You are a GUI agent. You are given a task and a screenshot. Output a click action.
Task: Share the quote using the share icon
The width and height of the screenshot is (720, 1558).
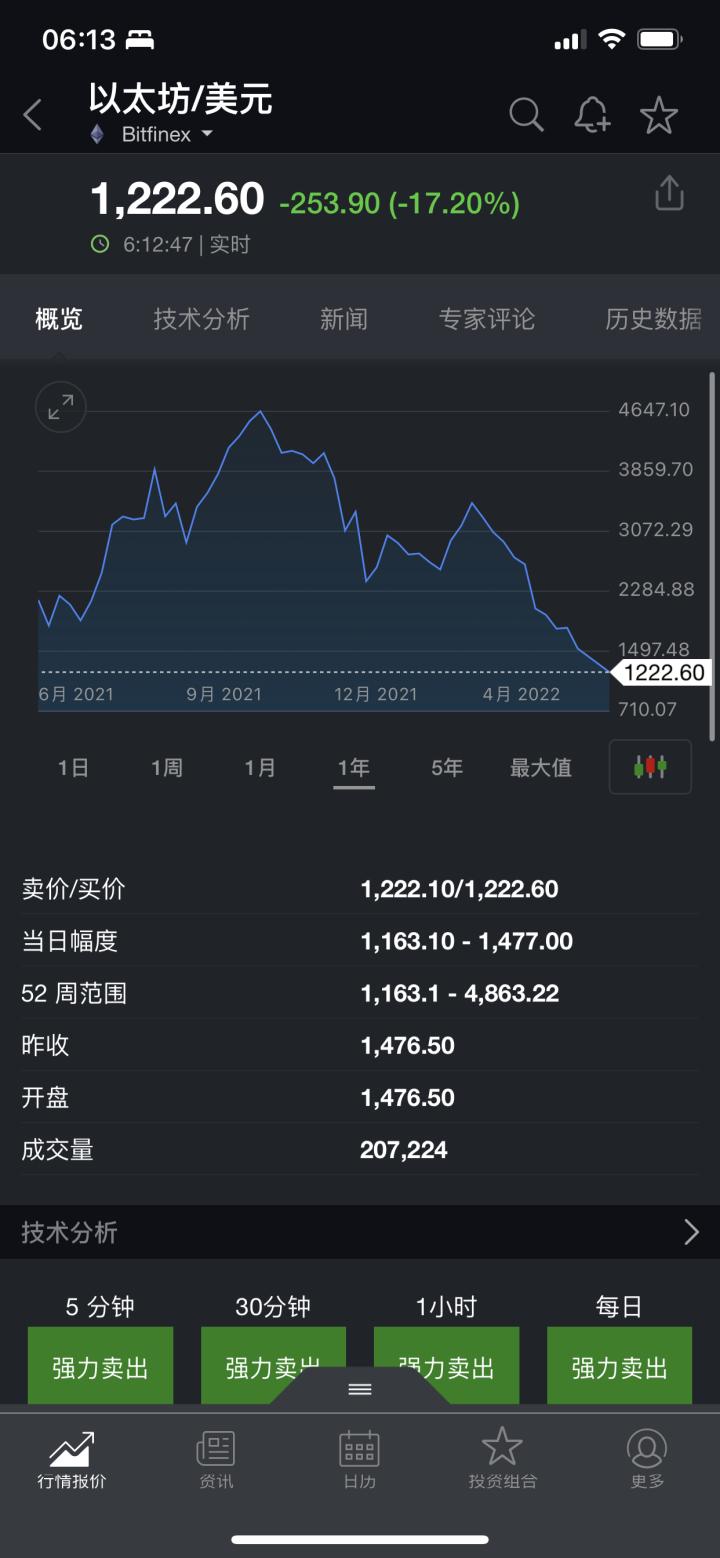coord(668,192)
